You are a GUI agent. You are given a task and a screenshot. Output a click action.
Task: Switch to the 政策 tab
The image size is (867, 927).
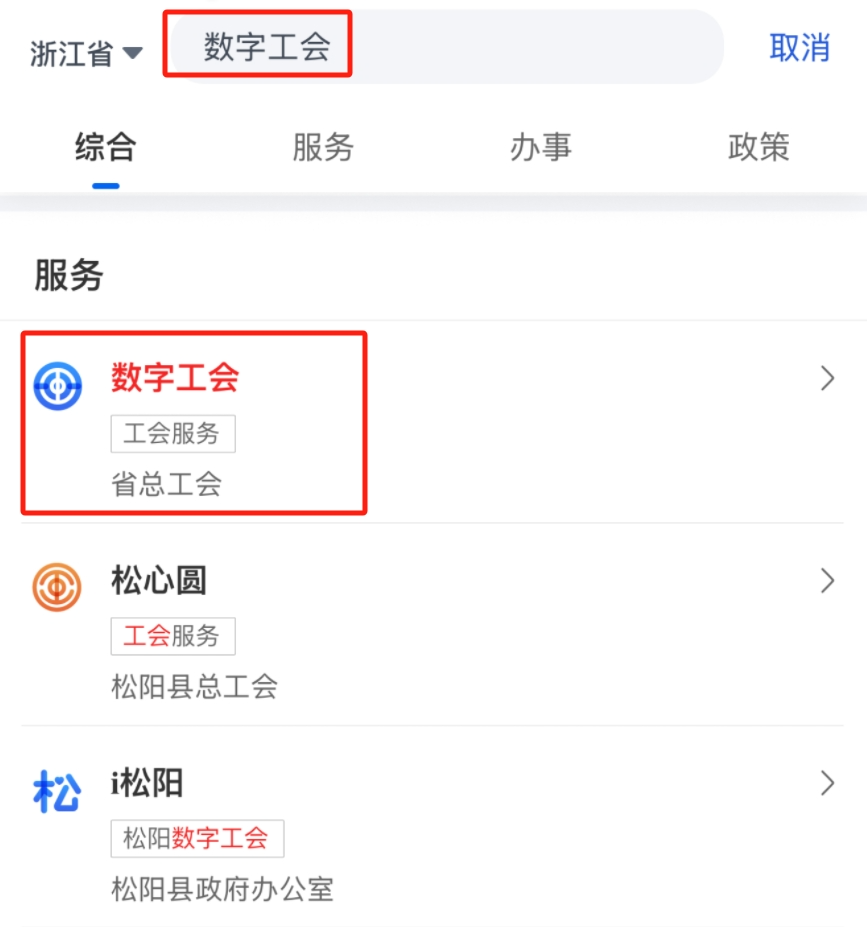(758, 148)
